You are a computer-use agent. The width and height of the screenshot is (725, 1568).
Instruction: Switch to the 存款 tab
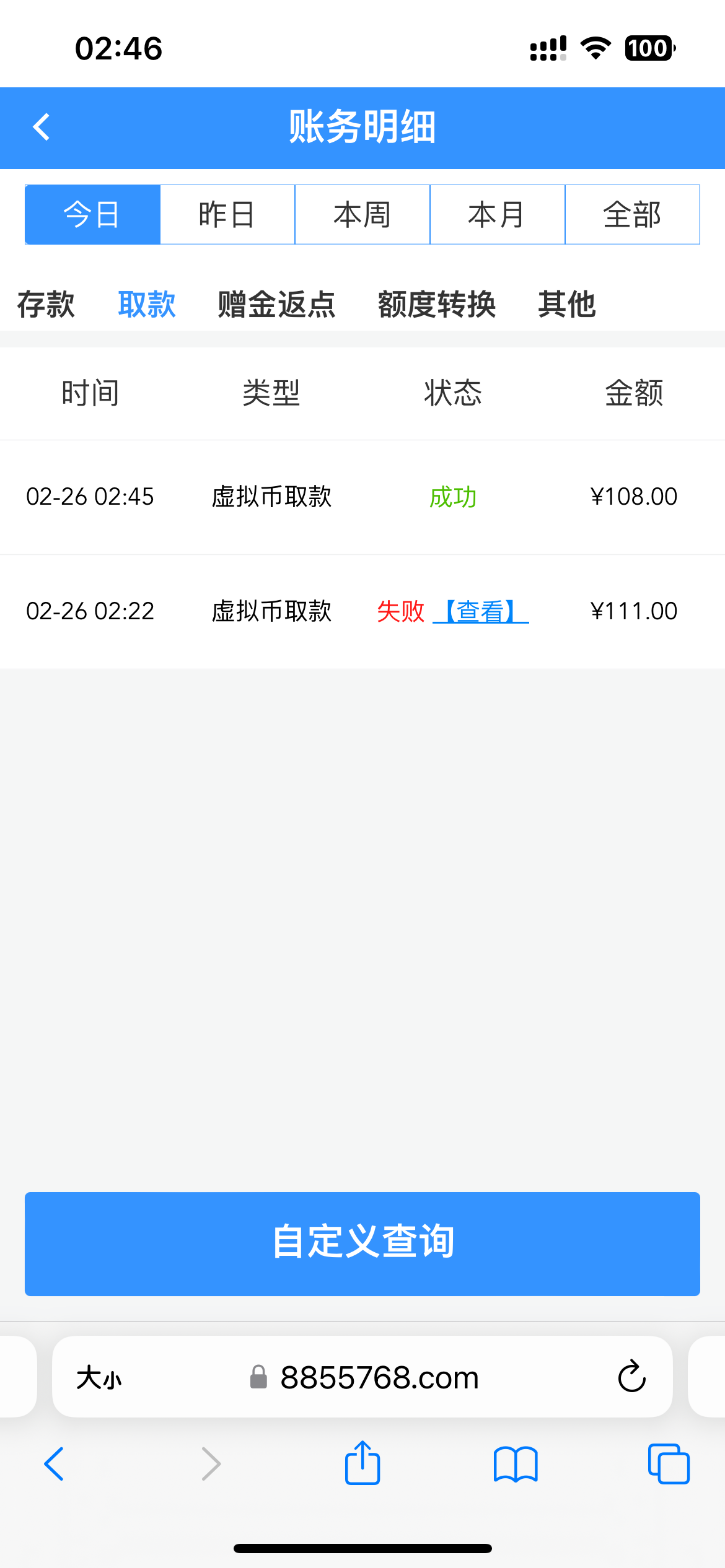click(46, 305)
